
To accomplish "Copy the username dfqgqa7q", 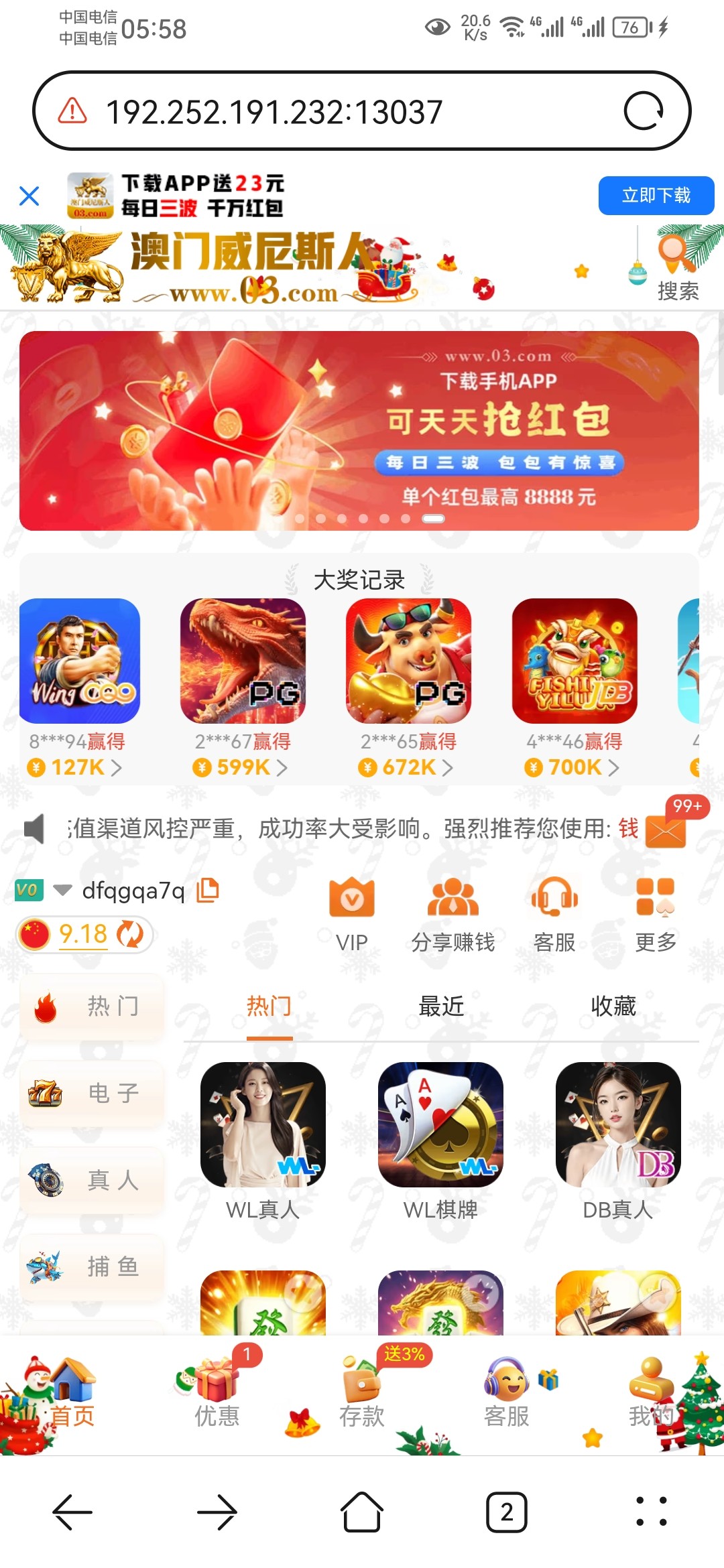I will coord(208,890).
